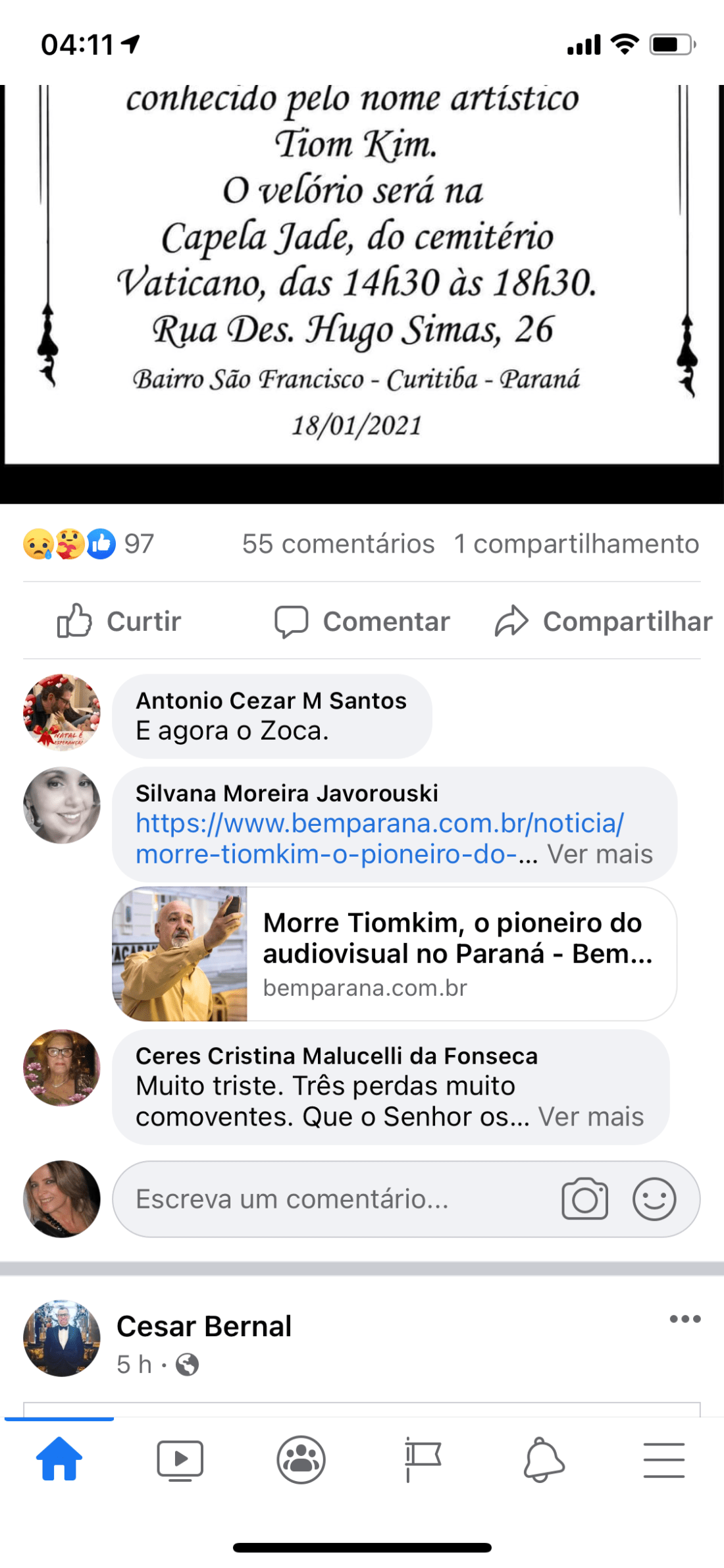
Task: Open the Morre Tiomkim article preview card
Action: 394,954
